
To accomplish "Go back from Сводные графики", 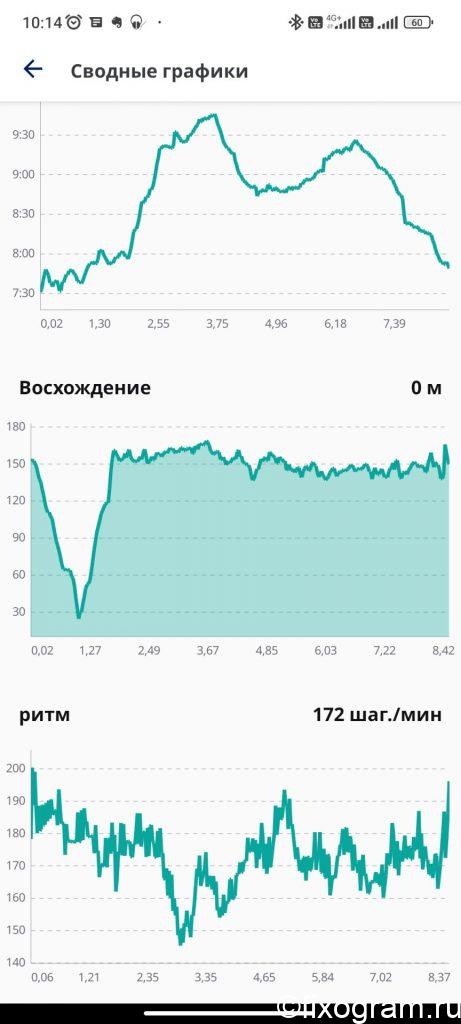I will (33, 69).
